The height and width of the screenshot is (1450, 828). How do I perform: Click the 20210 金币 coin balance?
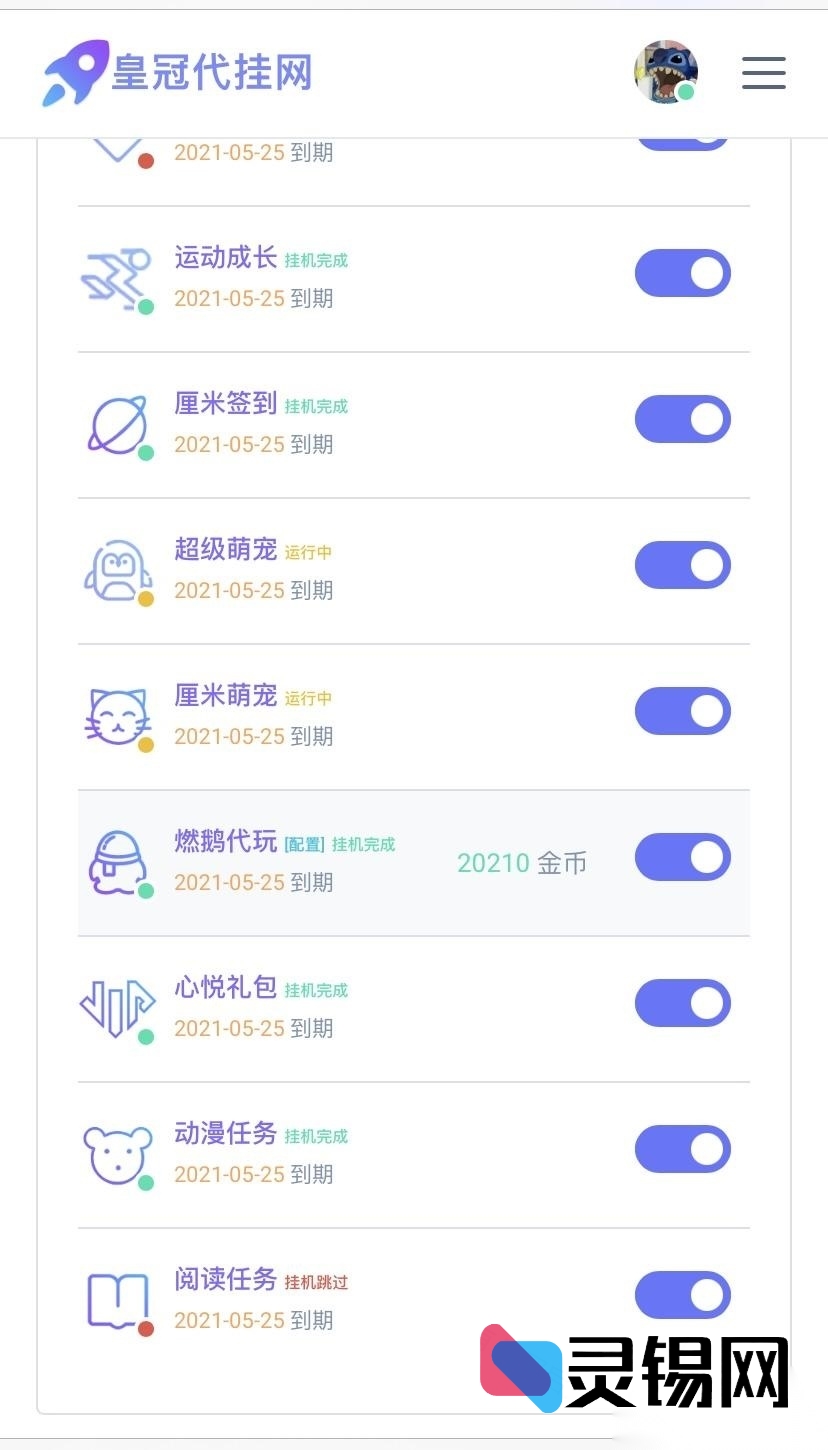click(x=522, y=862)
